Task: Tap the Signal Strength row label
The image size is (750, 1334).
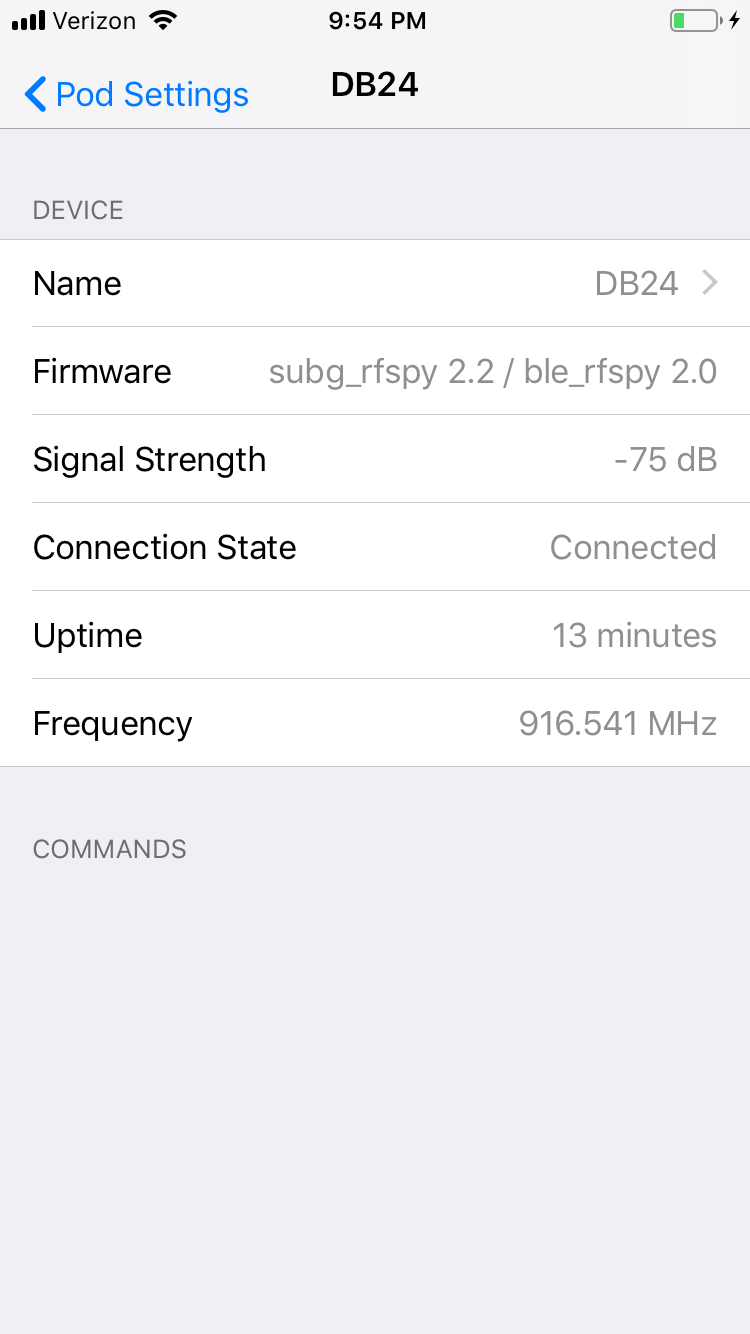Action: (x=149, y=459)
